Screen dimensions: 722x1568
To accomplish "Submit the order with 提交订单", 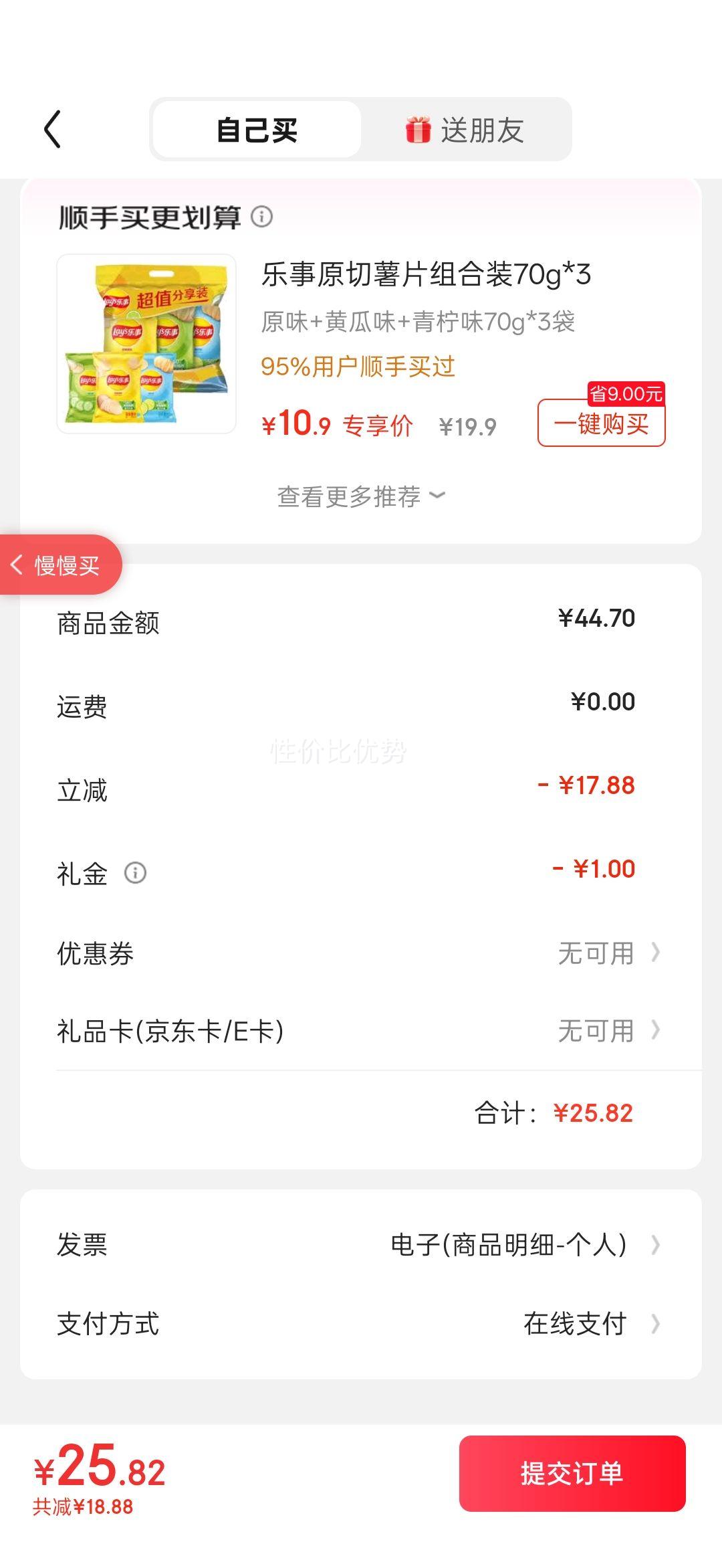I will (x=572, y=1474).
